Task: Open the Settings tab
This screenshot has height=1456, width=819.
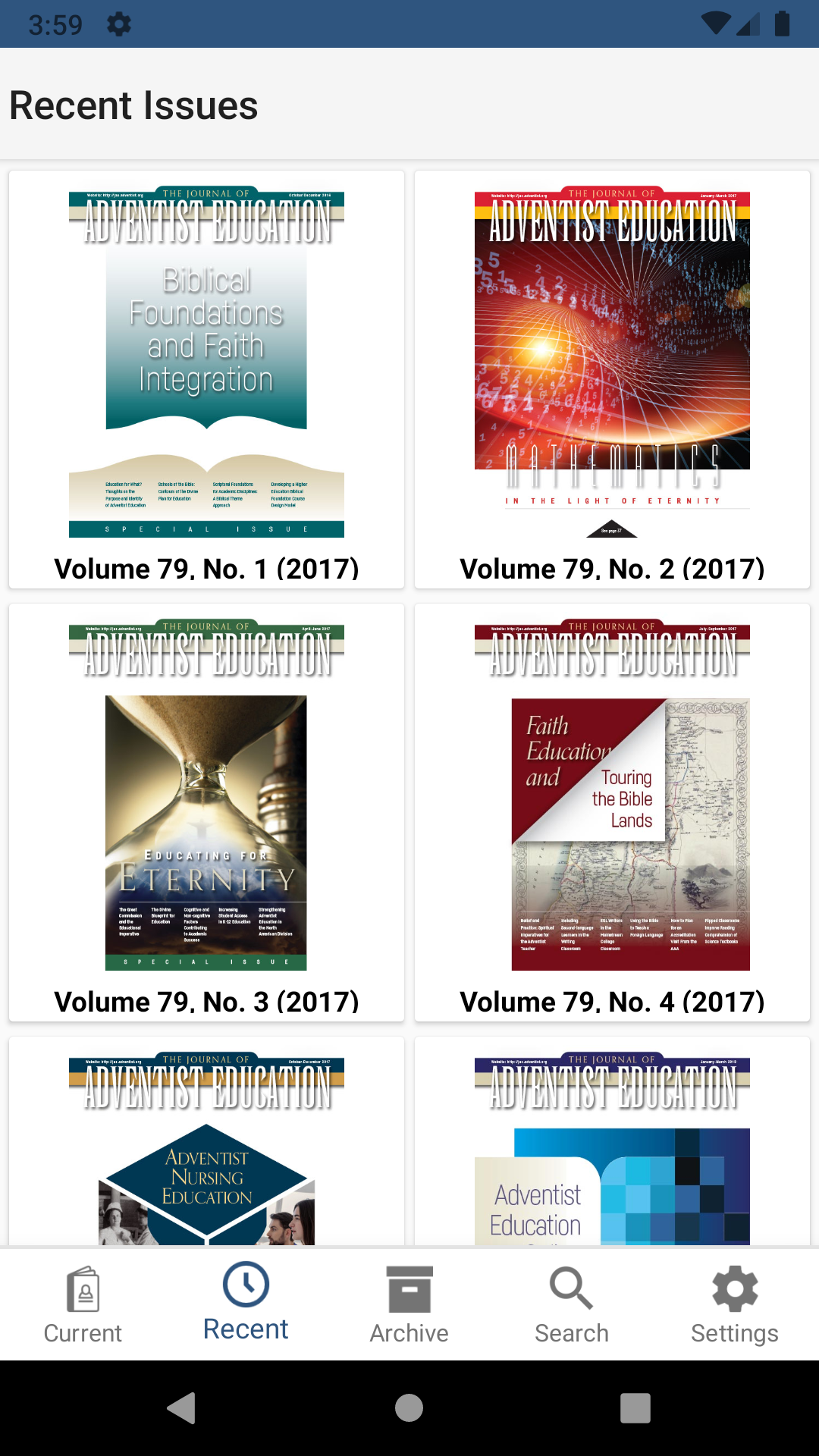Action: click(x=734, y=1304)
